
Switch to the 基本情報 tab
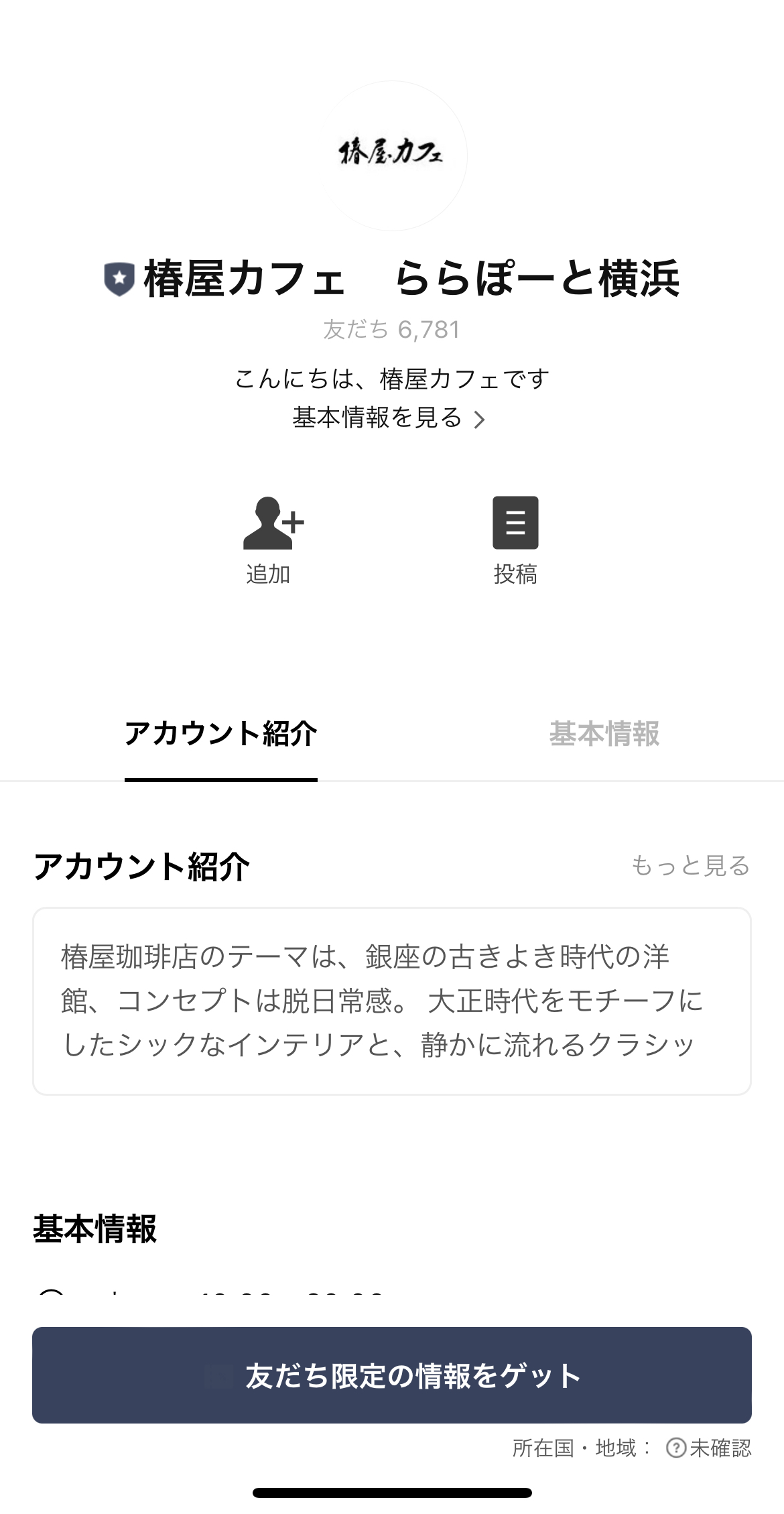click(604, 735)
